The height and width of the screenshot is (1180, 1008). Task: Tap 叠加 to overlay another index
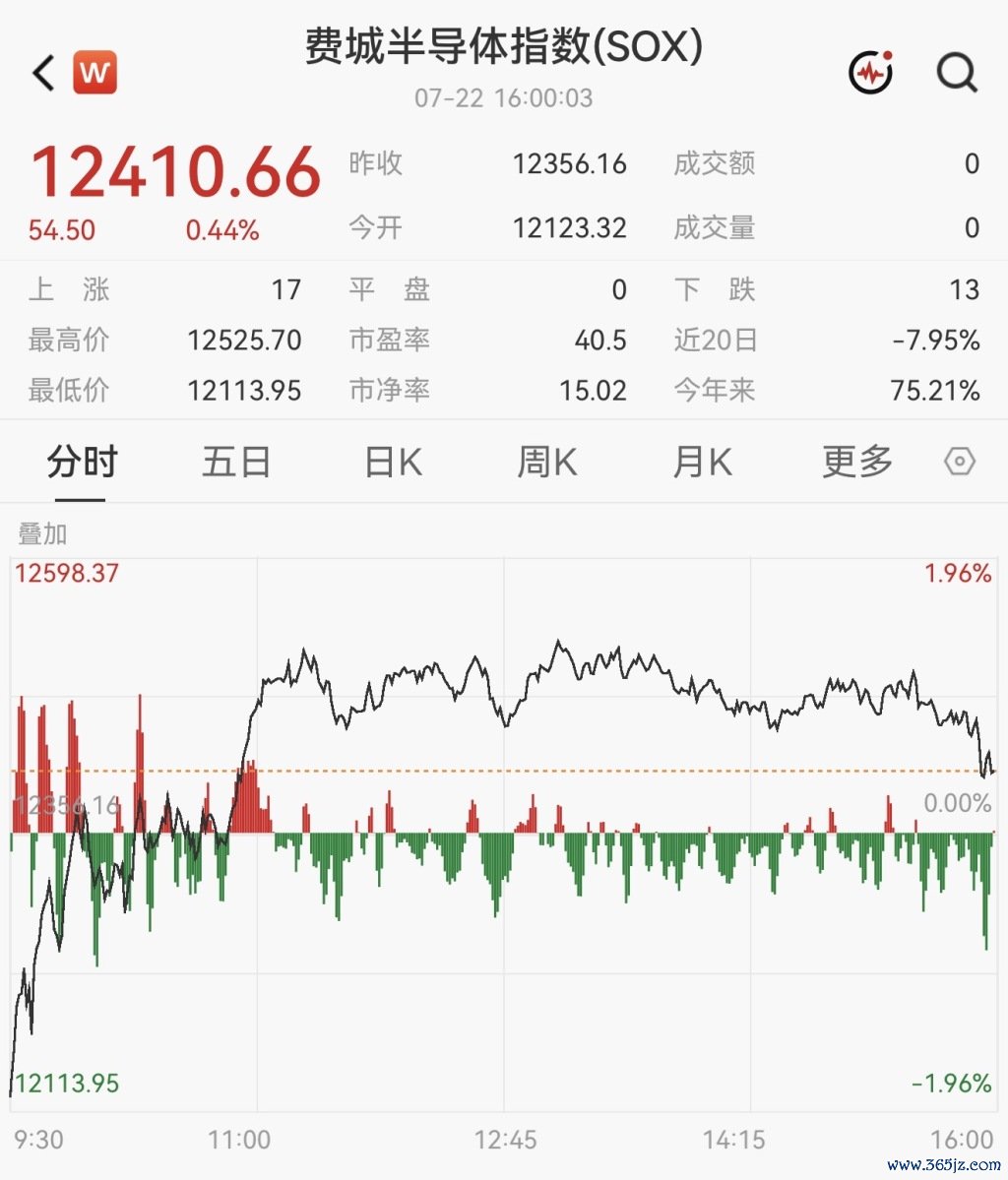pyautogui.click(x=43, y=533)
